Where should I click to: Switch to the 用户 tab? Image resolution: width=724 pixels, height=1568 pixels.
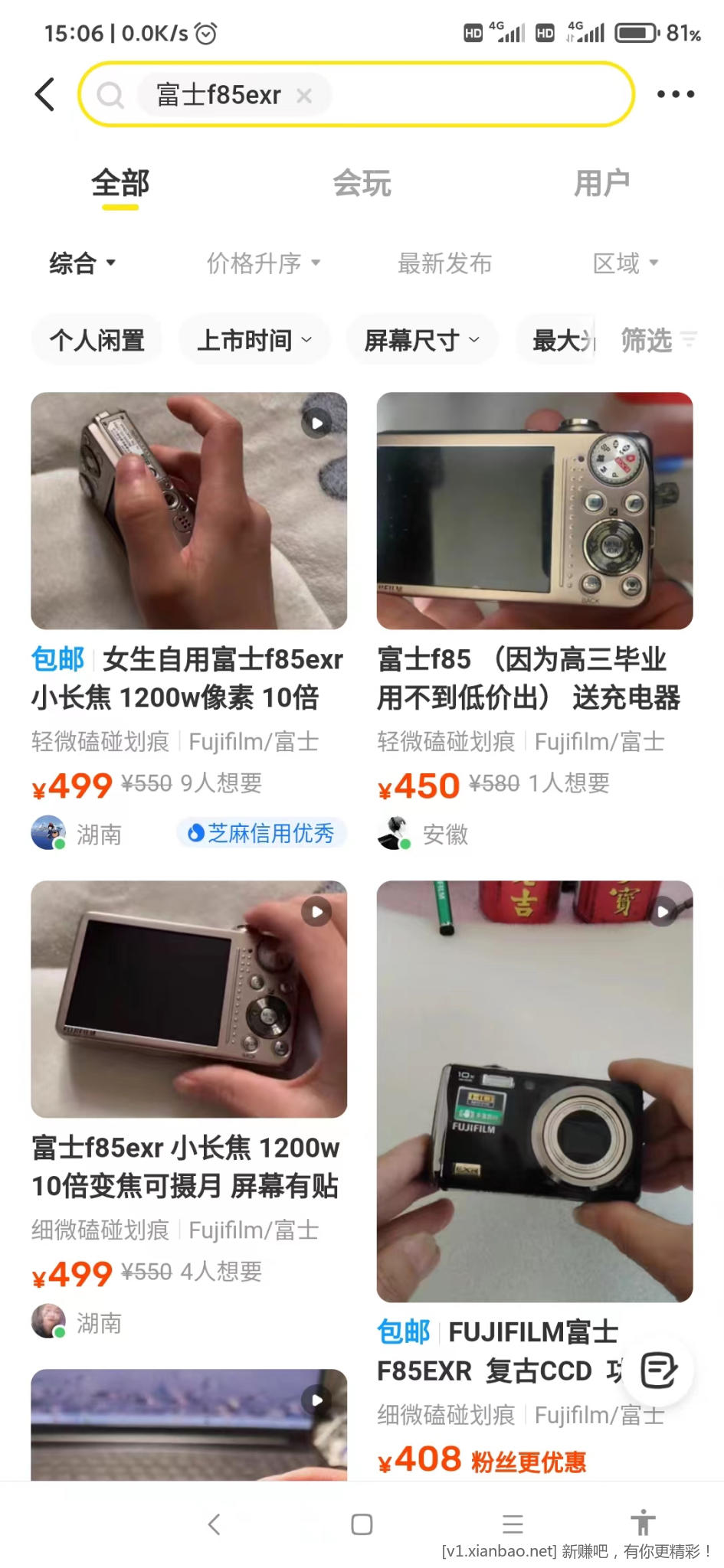coord(602,184)
